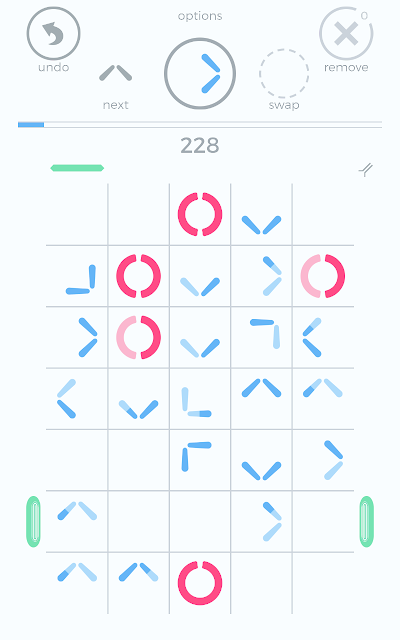The width and height of the screenshot is (400, 640).
Task: Undo the last move
Action: (x=53, y=33)
